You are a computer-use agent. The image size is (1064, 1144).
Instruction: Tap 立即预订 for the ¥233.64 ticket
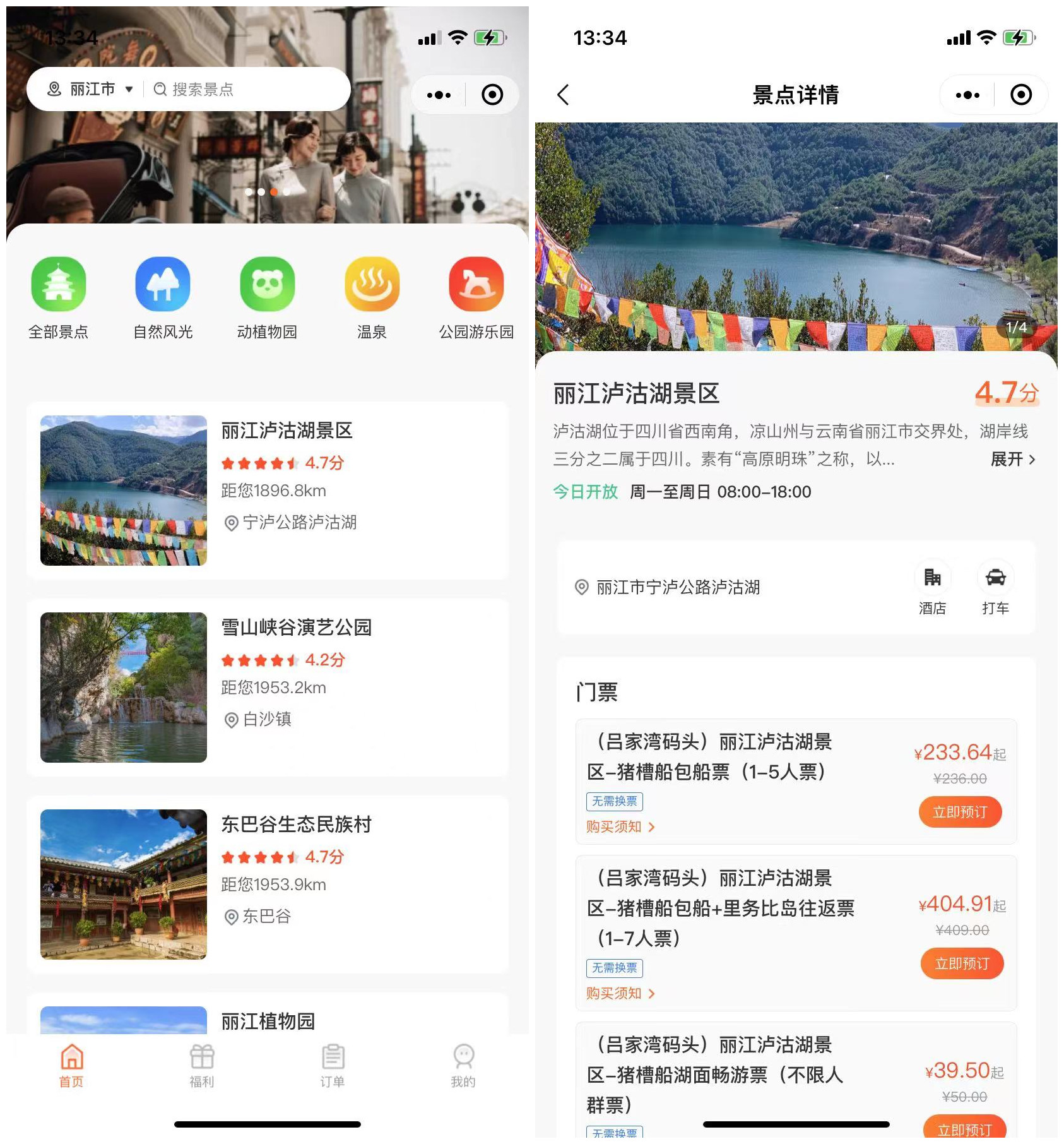click(x=960, y=812)
